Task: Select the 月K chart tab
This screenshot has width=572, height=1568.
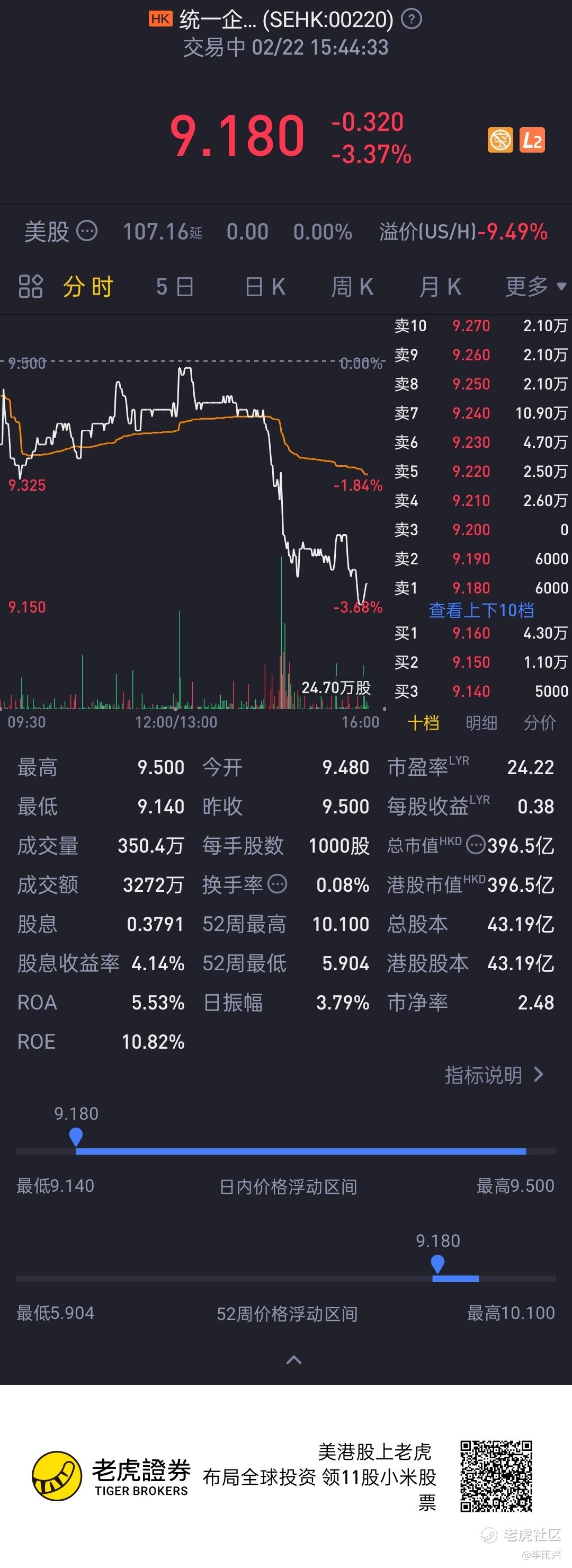Action: pos(440,286)
